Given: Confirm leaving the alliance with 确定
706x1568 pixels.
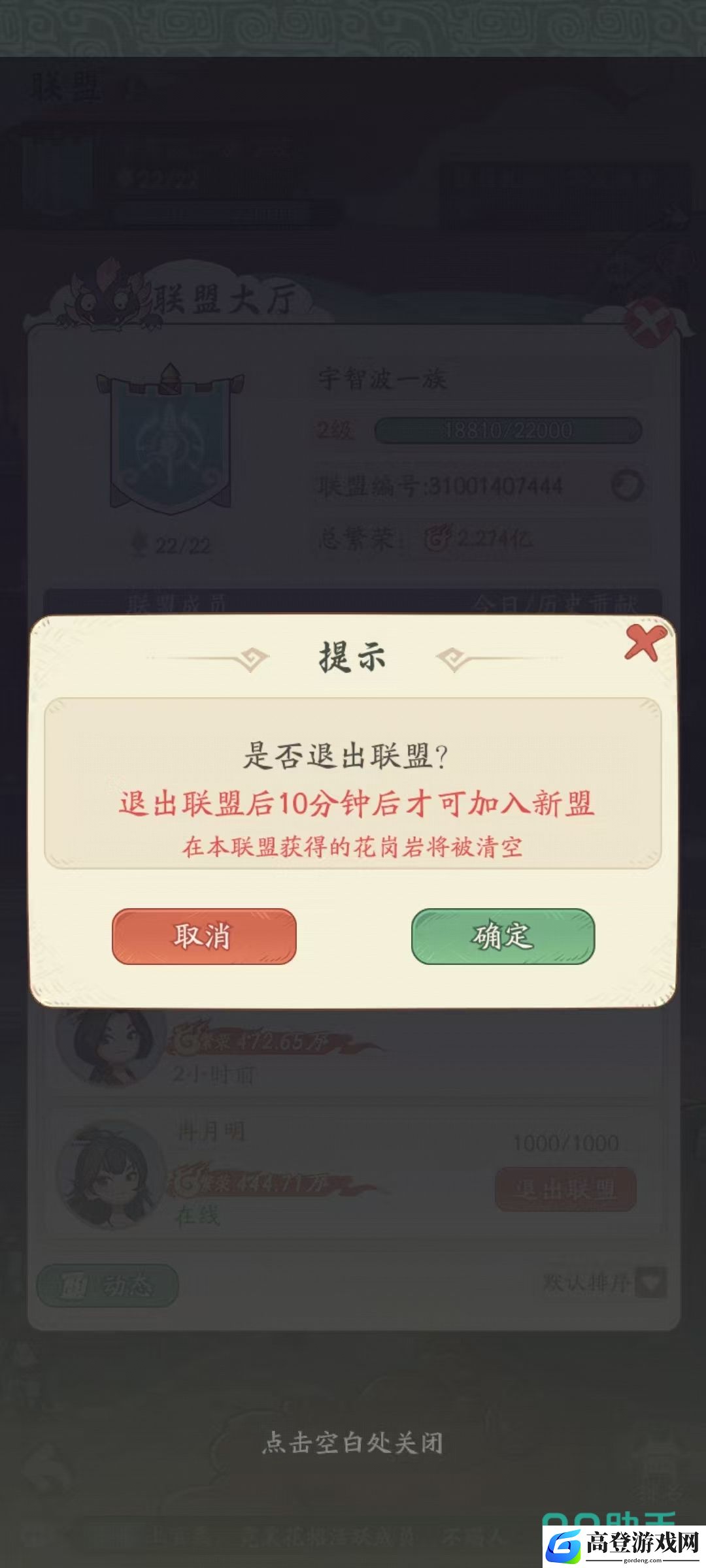Looking at the screenshot, I should 503,936.
